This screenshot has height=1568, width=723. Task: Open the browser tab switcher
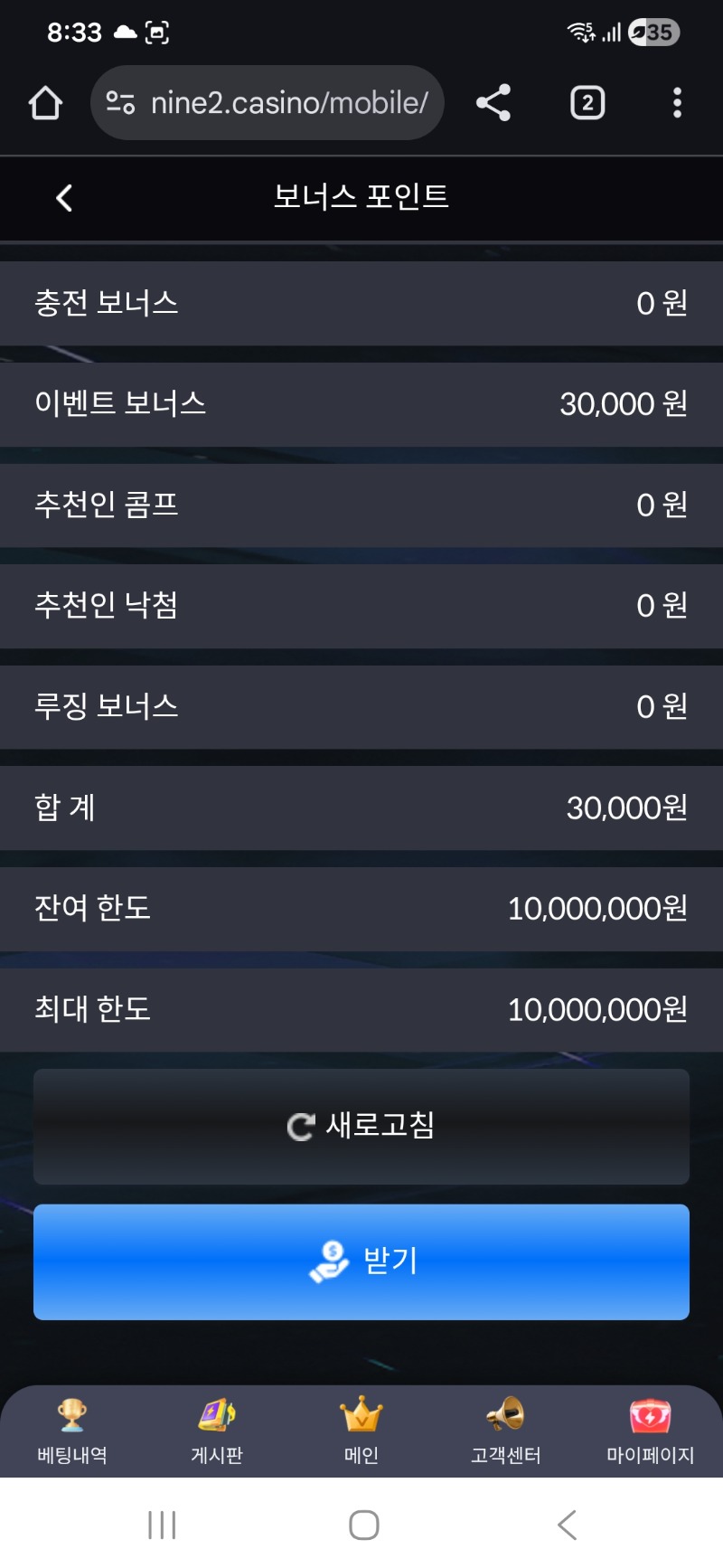587,103
